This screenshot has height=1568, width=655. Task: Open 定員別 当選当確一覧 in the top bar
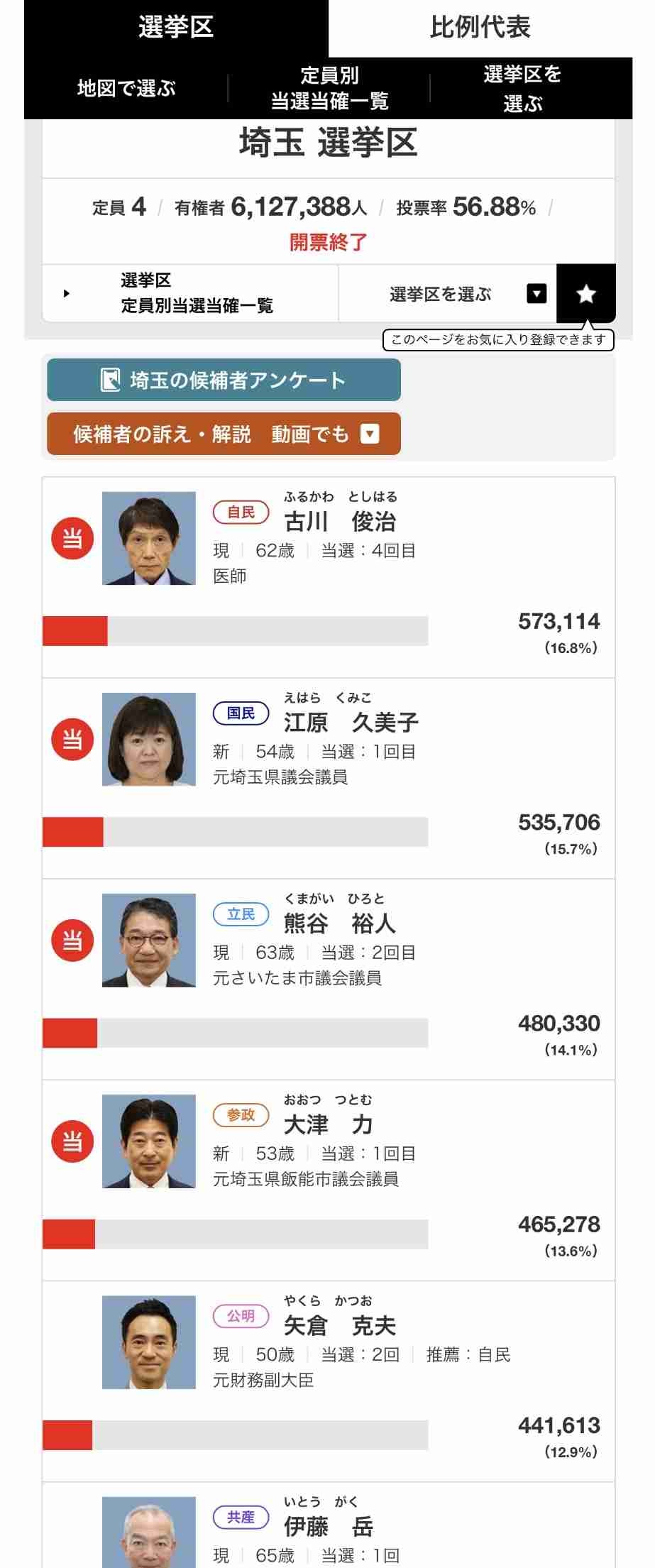(329, 89)
